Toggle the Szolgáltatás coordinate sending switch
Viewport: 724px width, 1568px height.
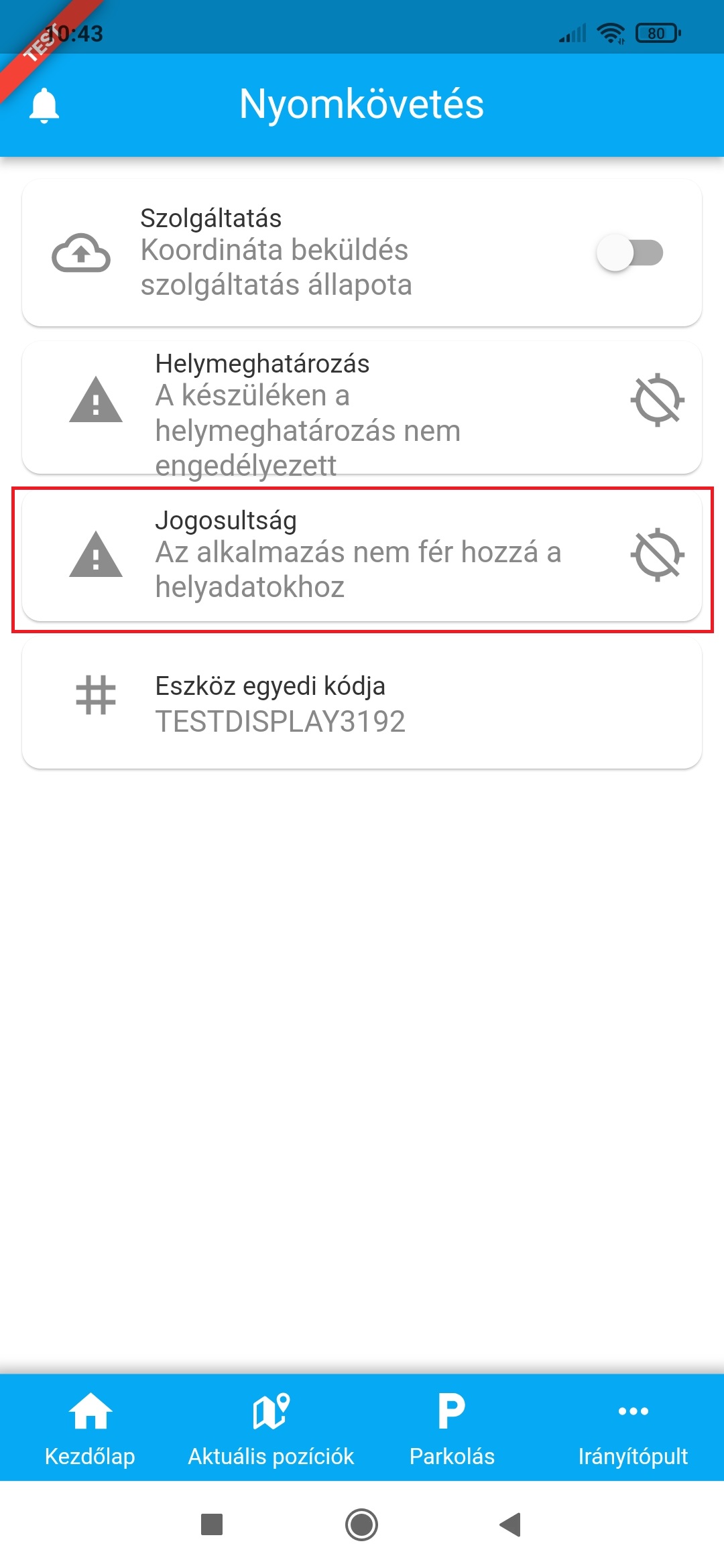(629, 253)
